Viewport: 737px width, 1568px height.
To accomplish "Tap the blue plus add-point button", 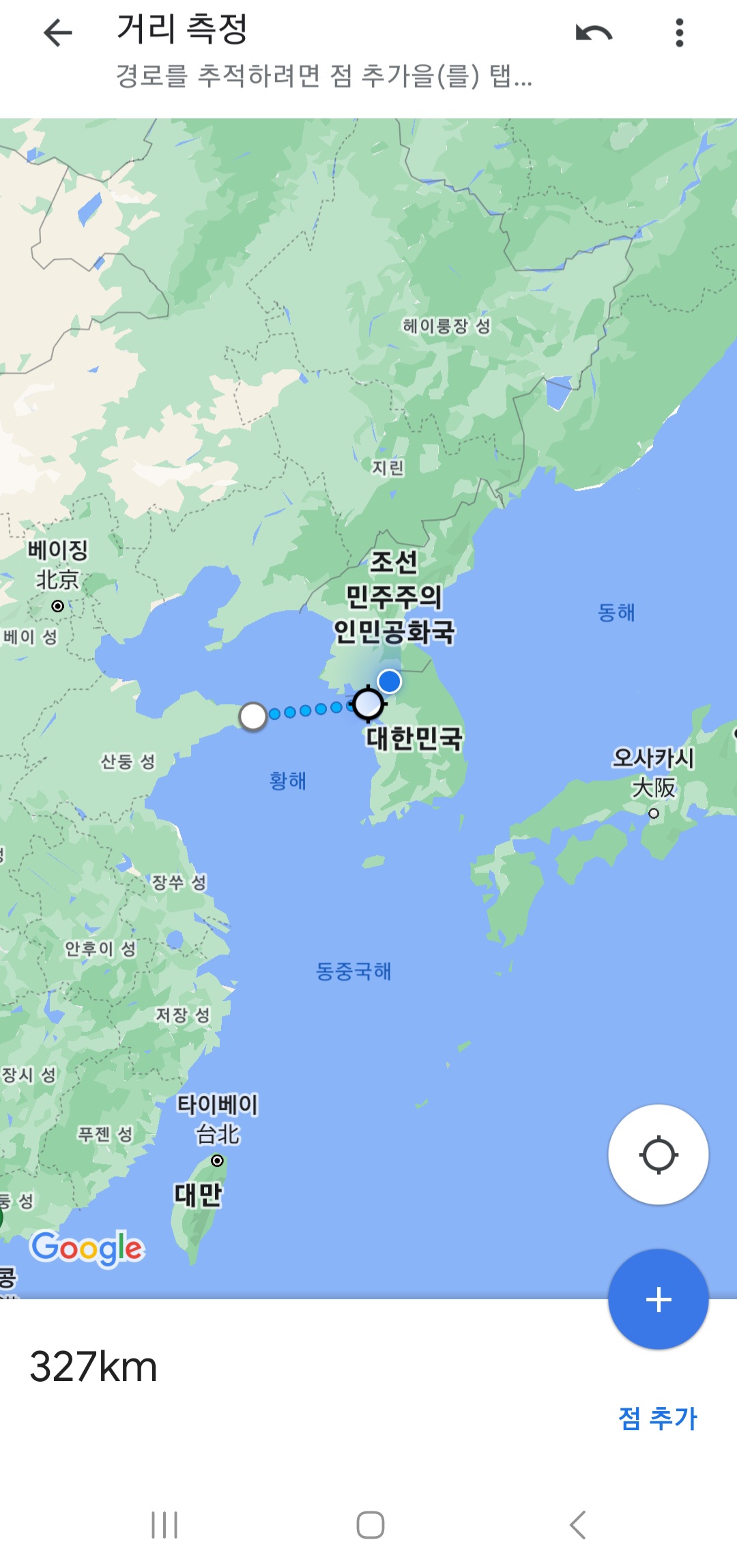I will 658,1299.
